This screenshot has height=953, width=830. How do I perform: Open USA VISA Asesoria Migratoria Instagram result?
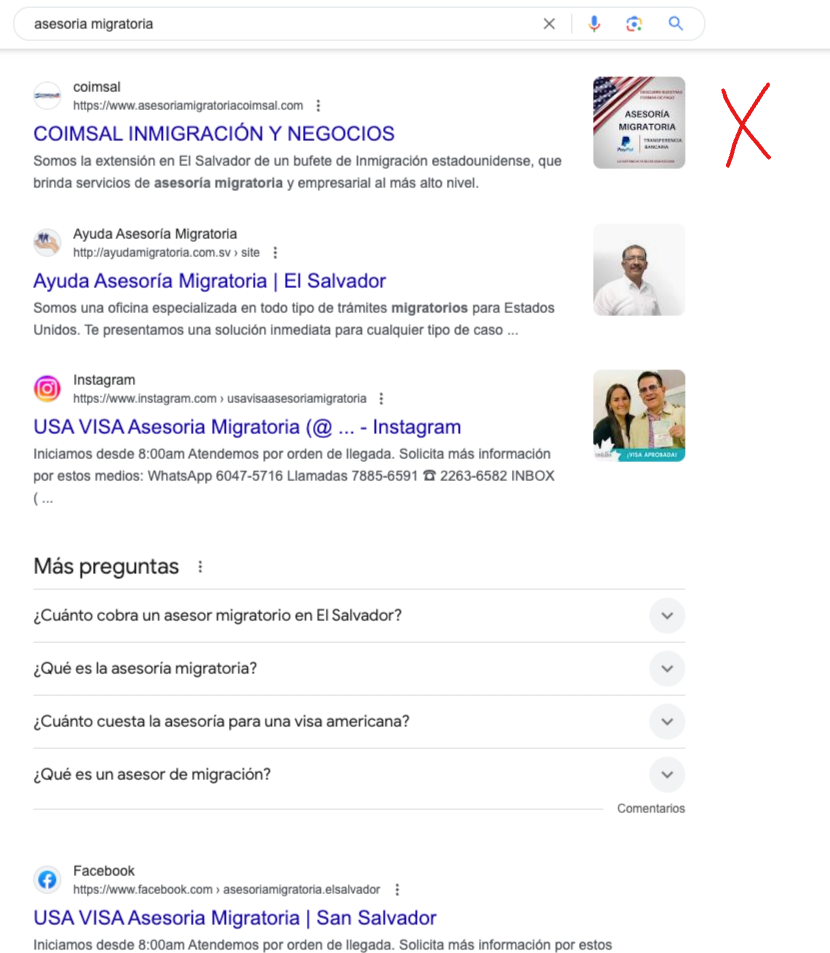[x=247, y=427]
